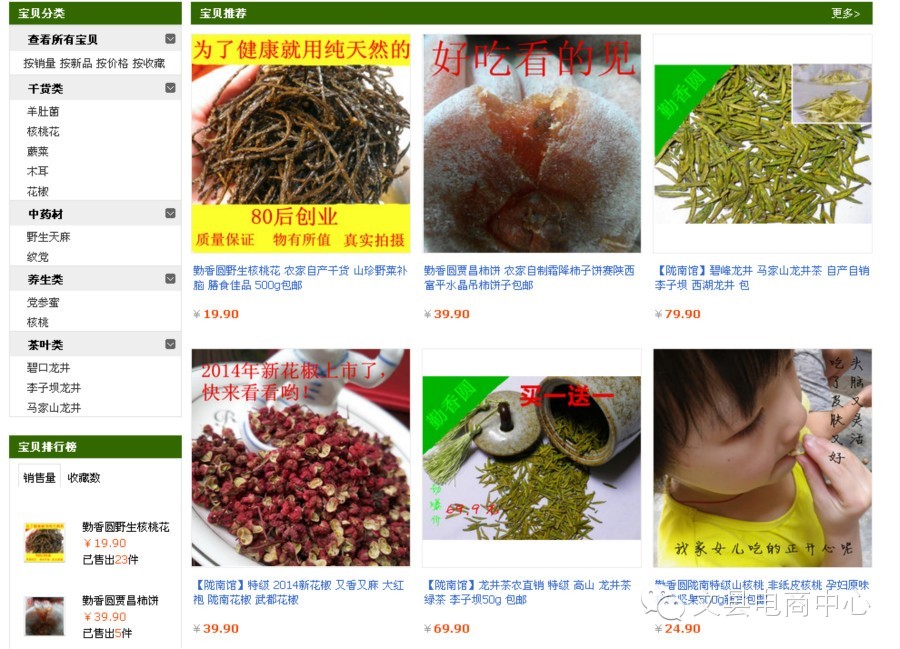
Task: Collapse the 茶叶类 category arrow
Action: 170,345
